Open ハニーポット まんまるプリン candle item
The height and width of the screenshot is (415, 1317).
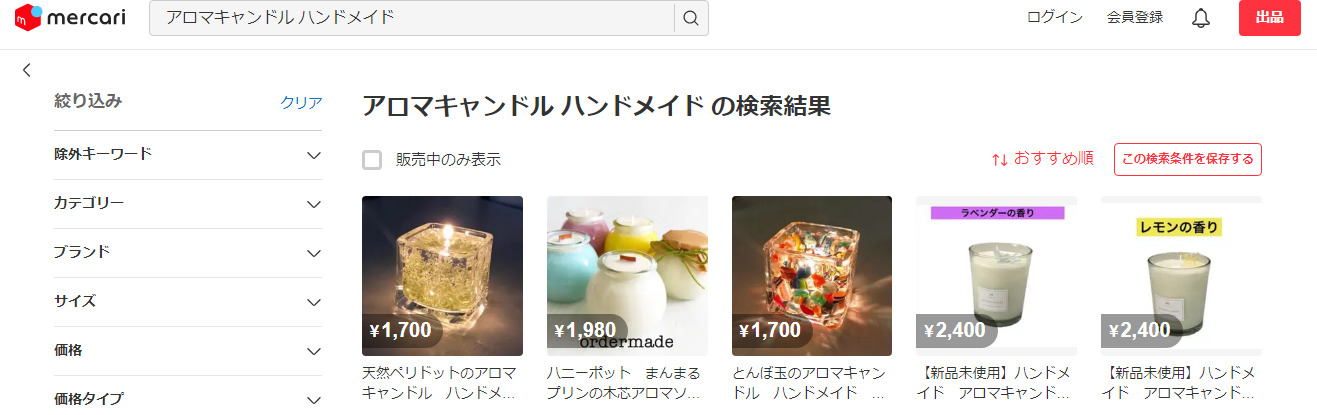[627, 276]
